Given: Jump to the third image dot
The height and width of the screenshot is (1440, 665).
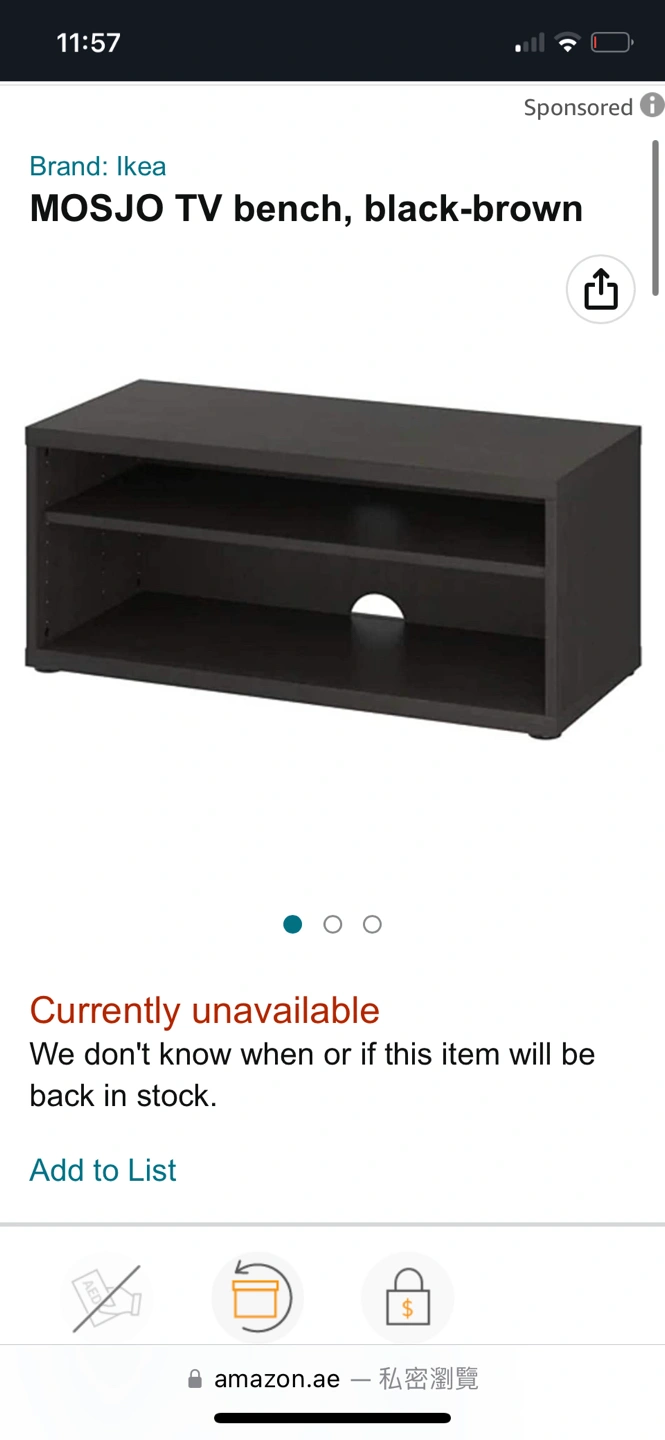Looking at the screenshot, I should tap(372, 925).
